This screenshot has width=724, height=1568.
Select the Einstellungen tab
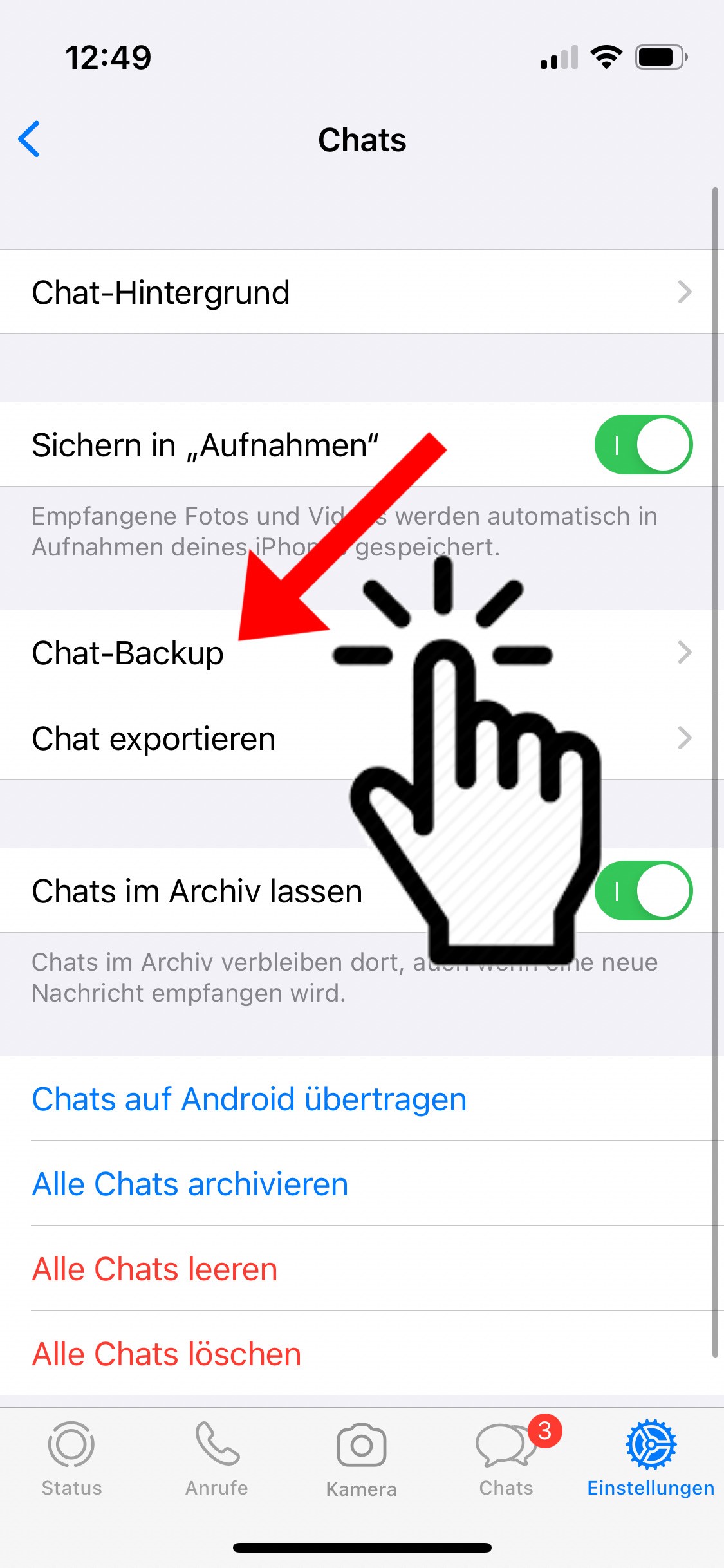tap(651, 1459)
